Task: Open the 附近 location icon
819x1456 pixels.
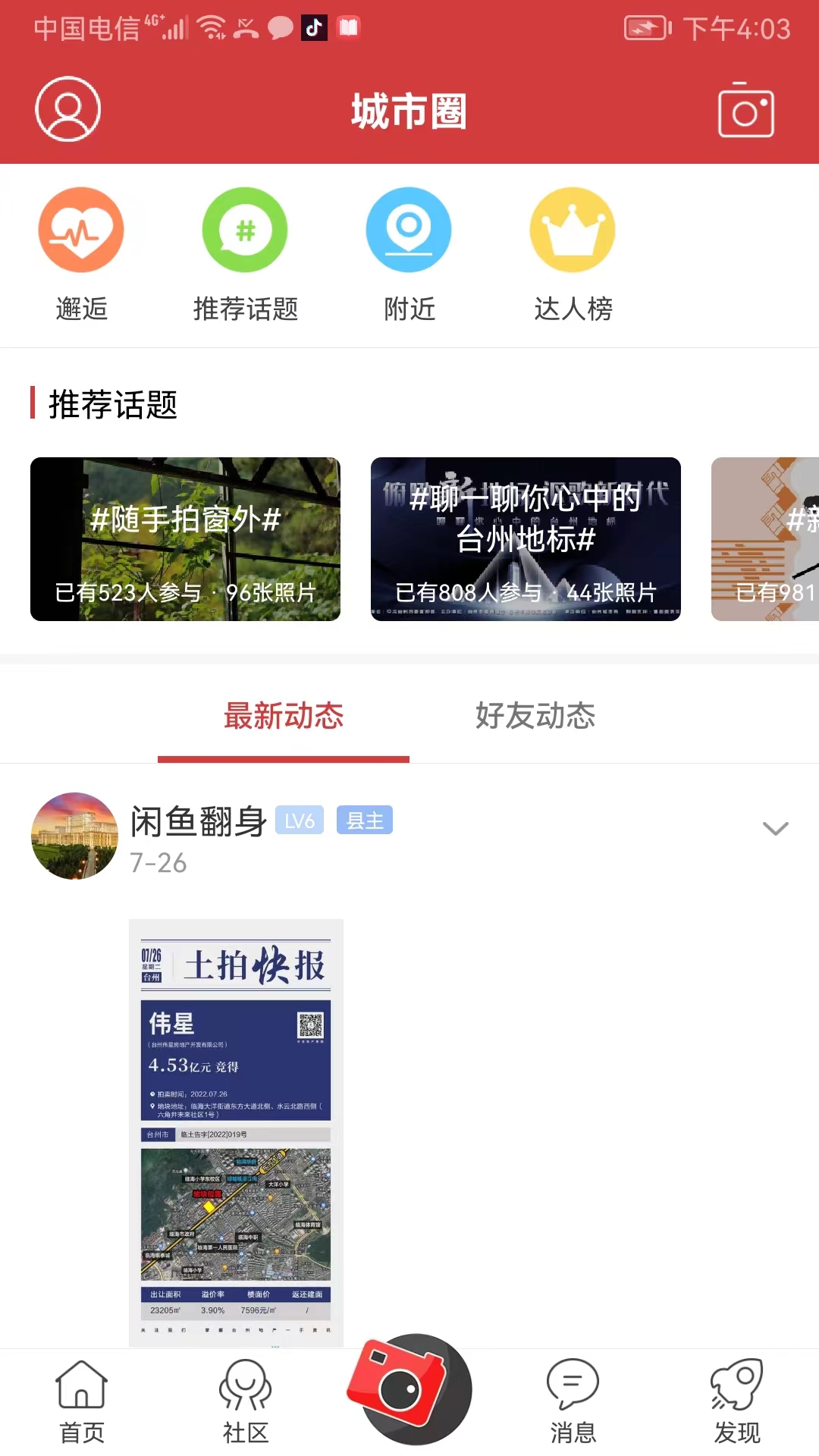Action: click(x=409, y=230)
